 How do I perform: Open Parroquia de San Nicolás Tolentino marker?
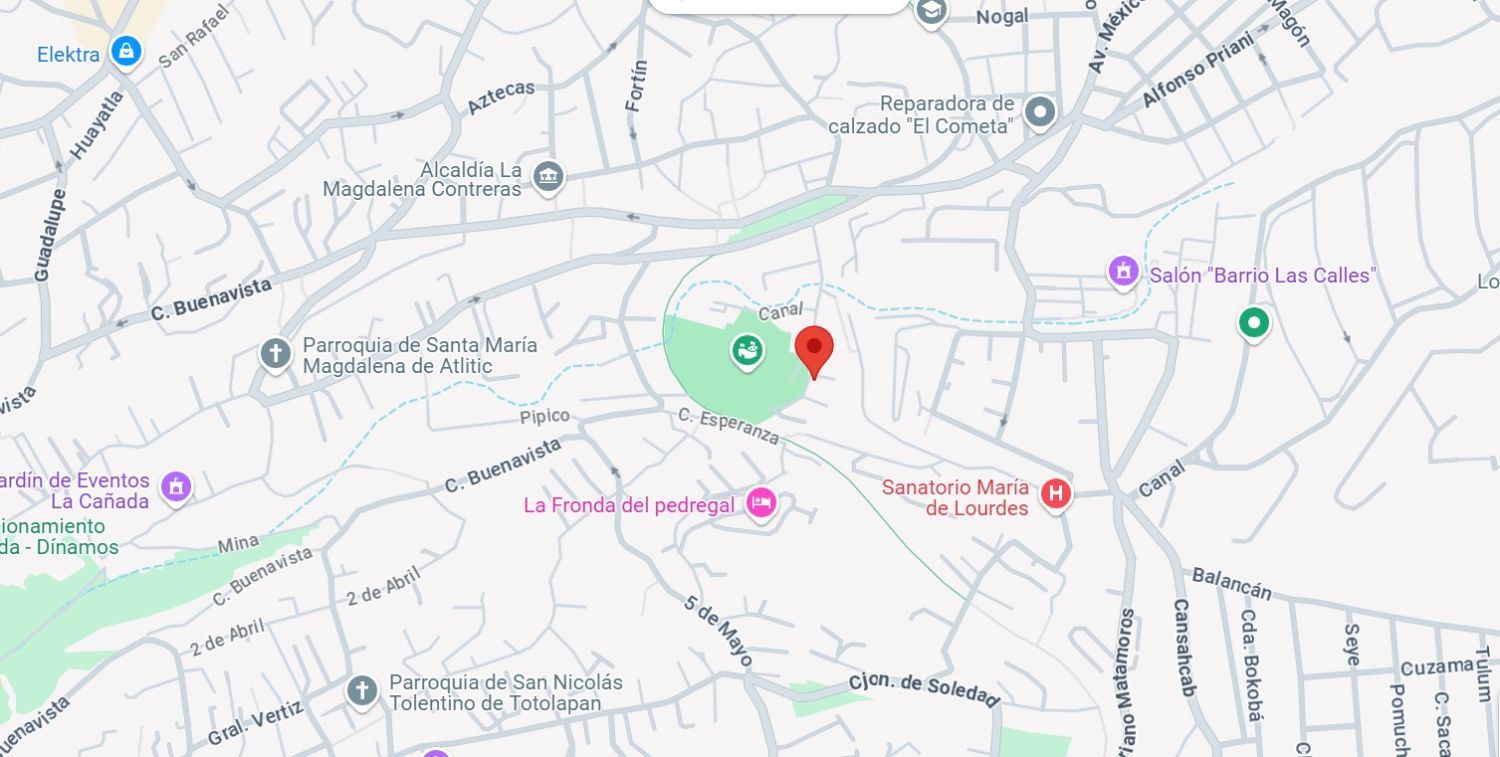(x=362, y=691)
